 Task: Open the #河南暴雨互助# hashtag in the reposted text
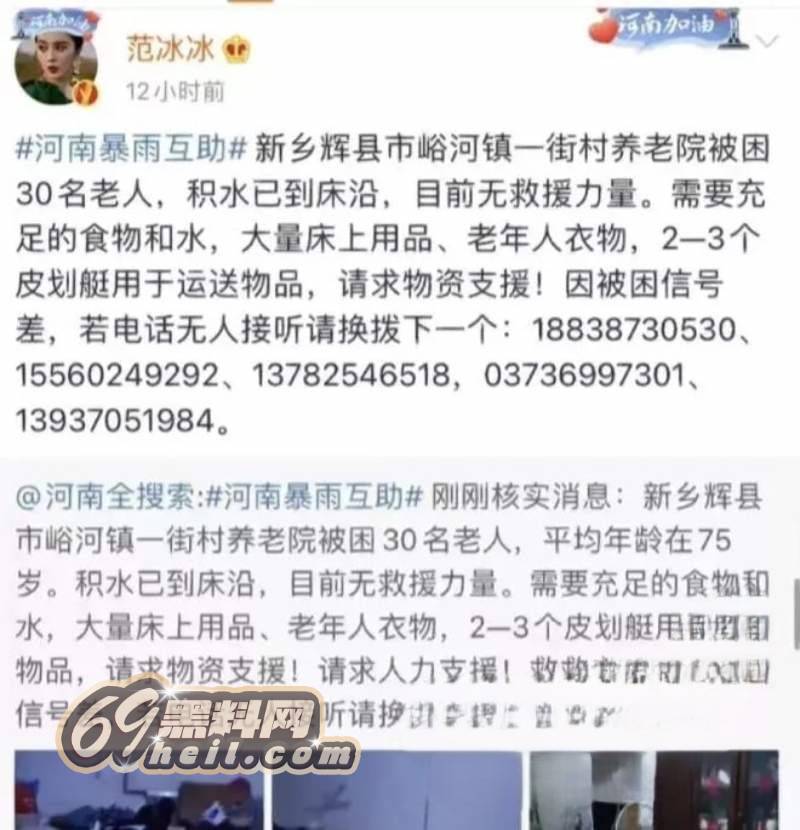tap(317, 495)
